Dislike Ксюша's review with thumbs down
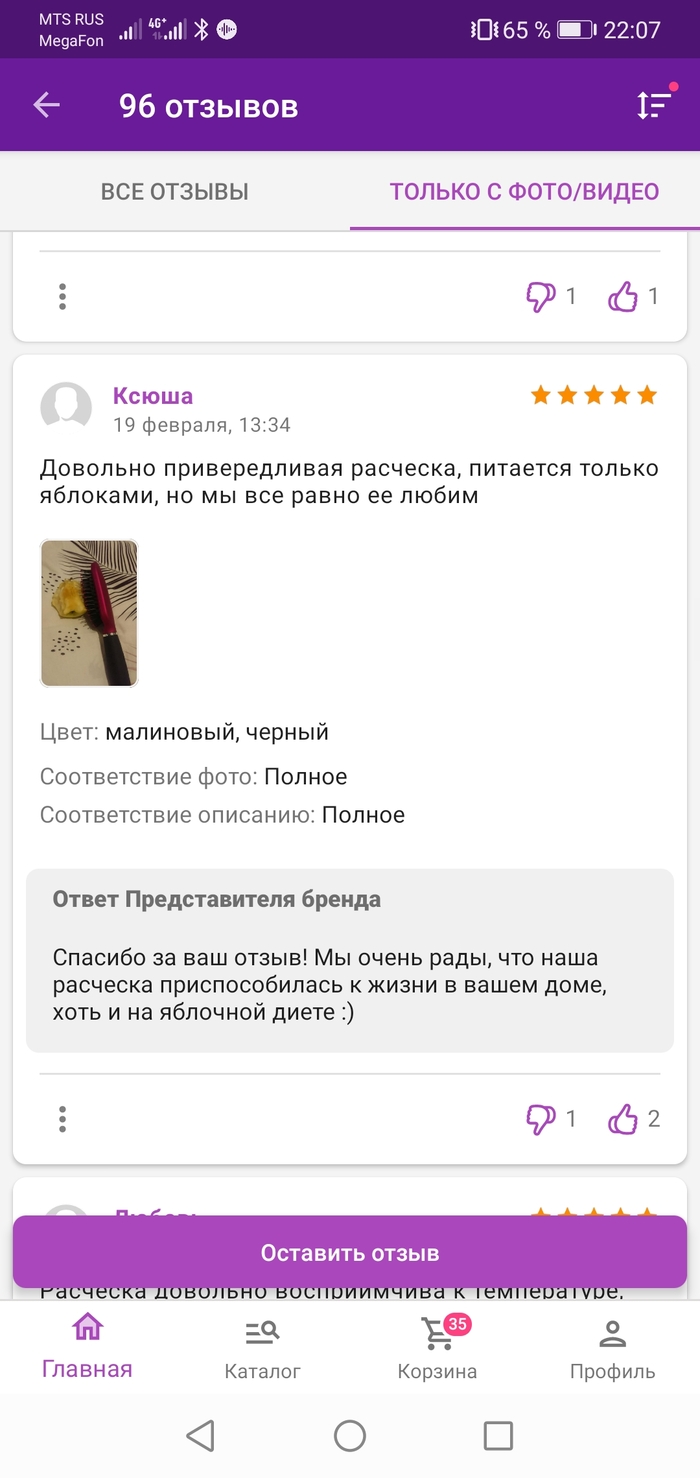The width and height of the screenshot is (700, 1478). 541,1119
